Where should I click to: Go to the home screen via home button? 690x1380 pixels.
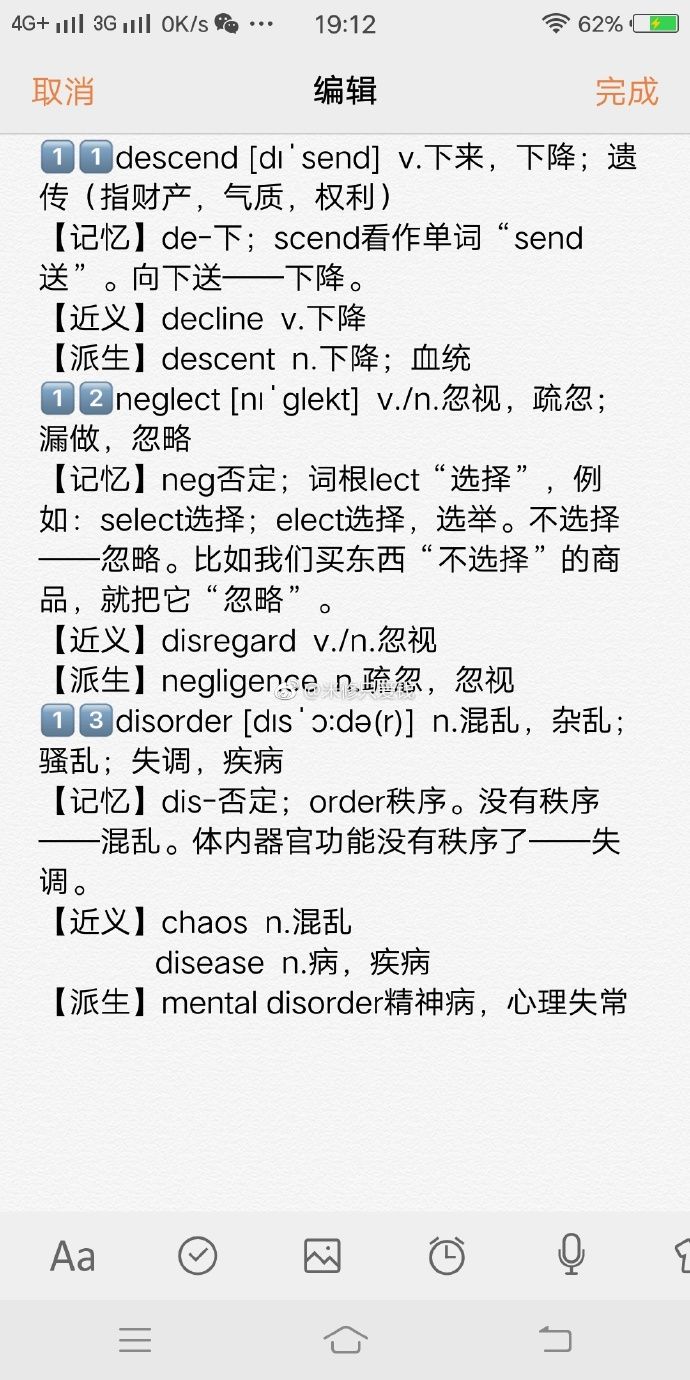tap(345, 1340)
